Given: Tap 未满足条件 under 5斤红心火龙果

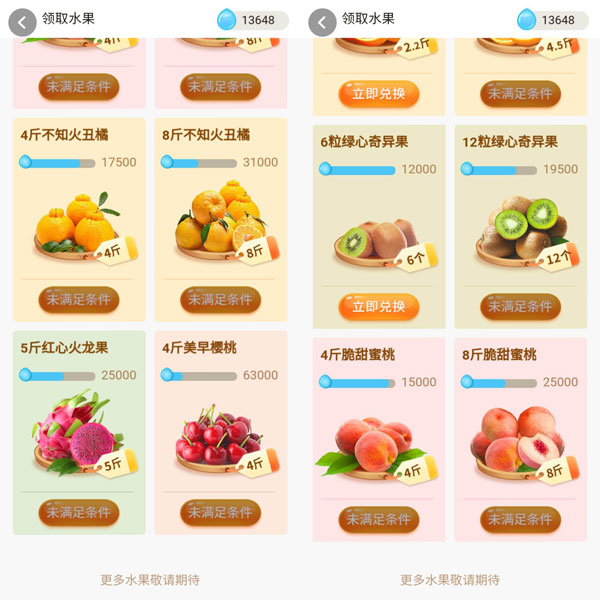Looking at the screenshot, I should click(x=79, y=512).
